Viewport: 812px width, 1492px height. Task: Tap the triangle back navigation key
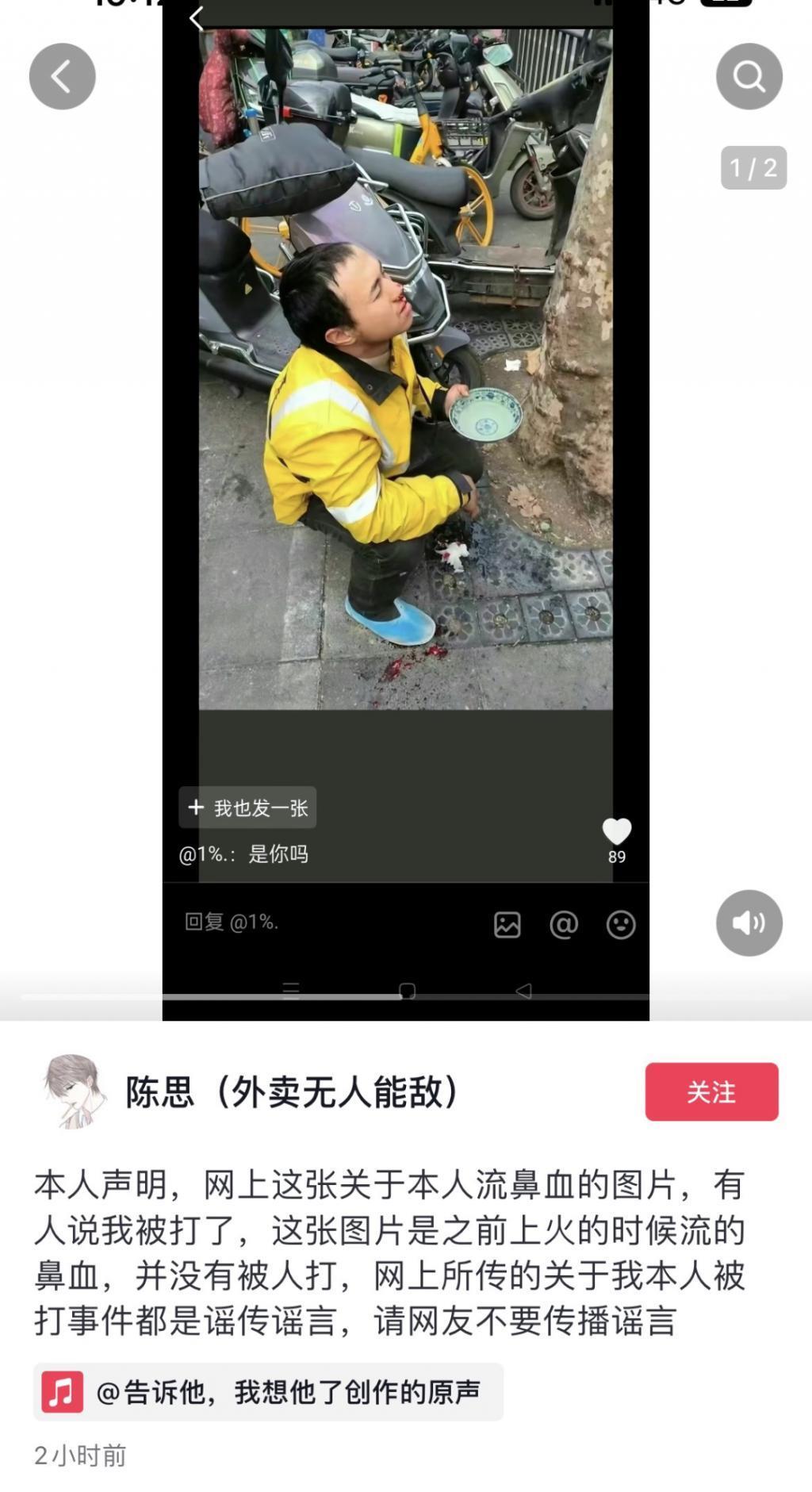pos(523,990)
